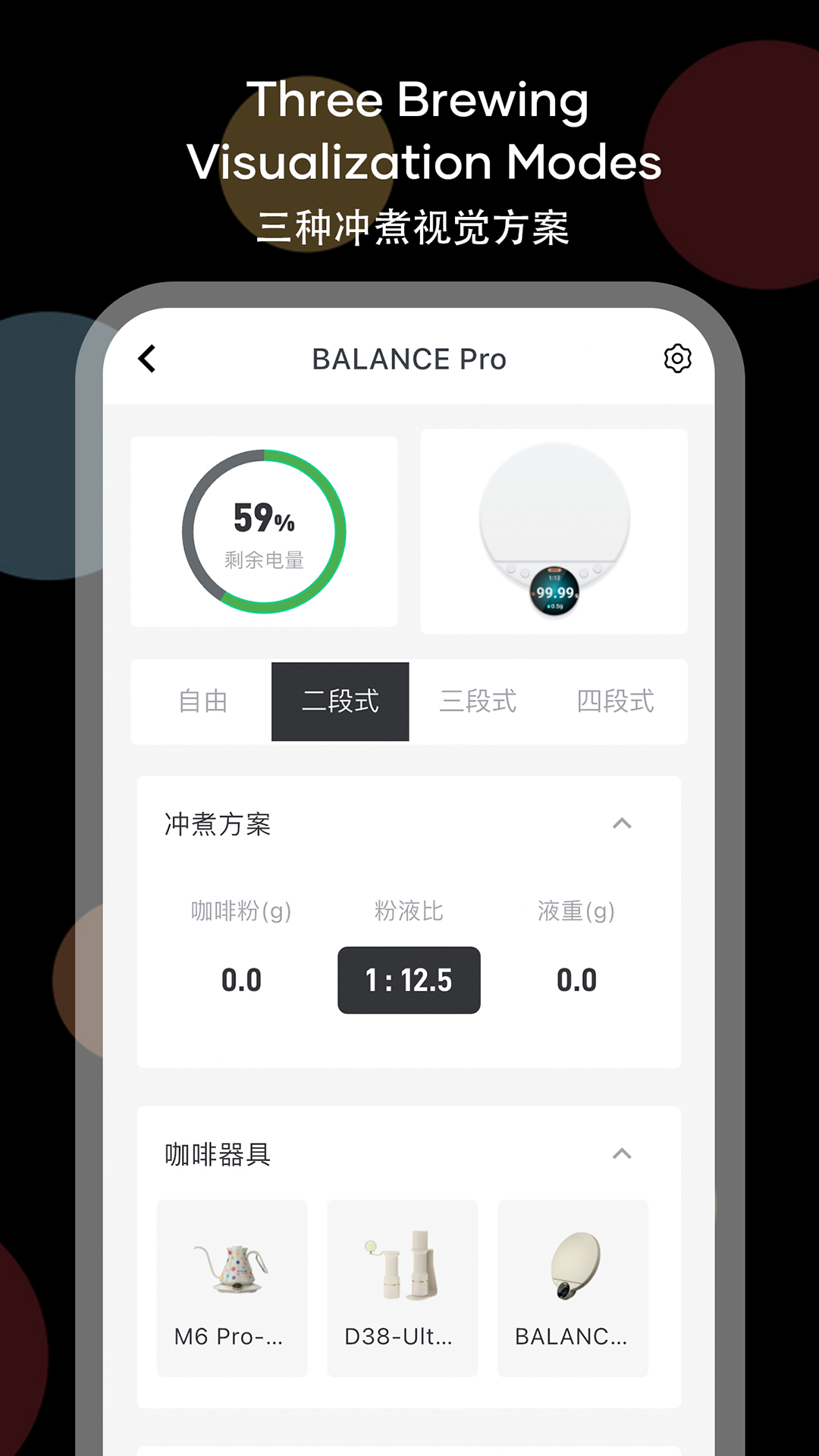Open the 1:12.5 ratio editor
This screenshot has width=819, height=1456.
coord(409,980)
